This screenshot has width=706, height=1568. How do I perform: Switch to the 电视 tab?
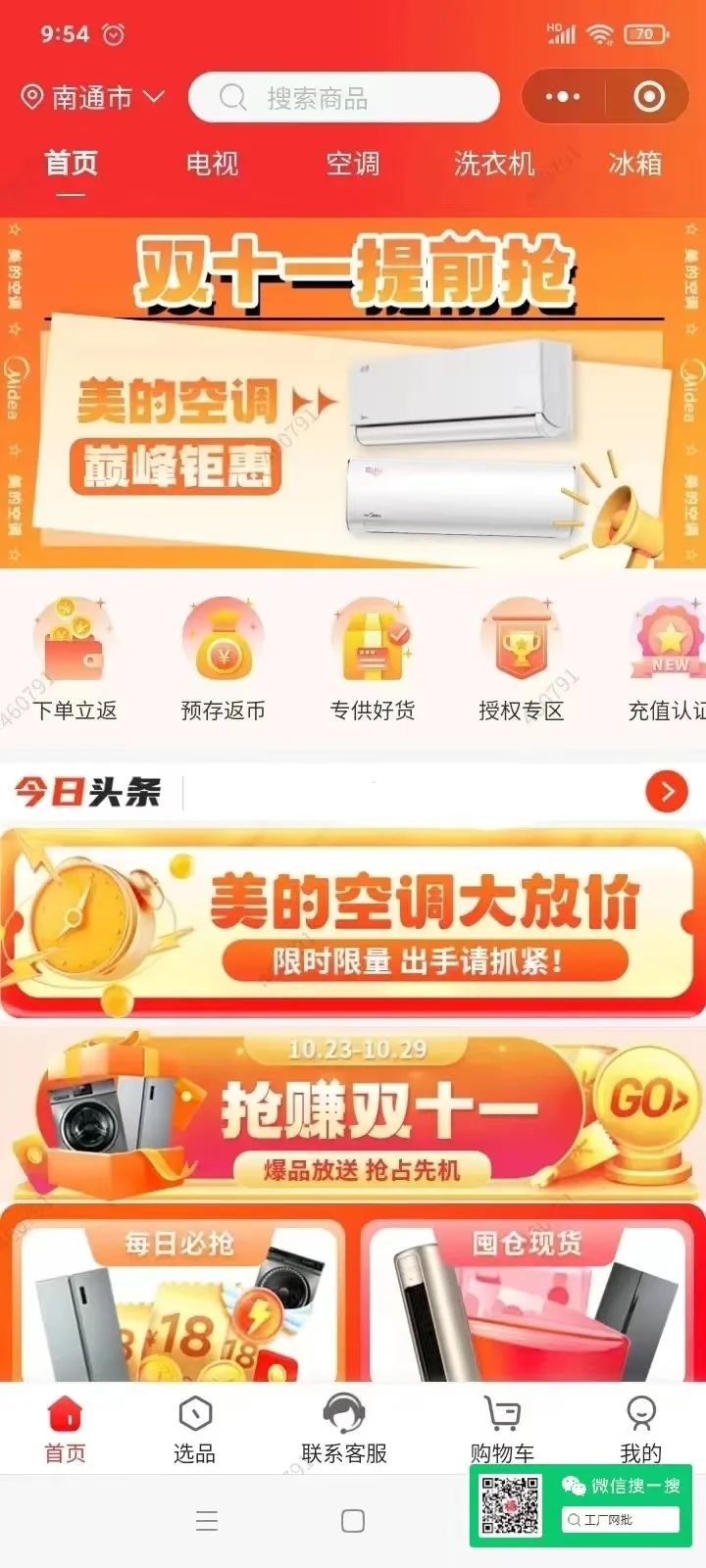click(212, 164)
